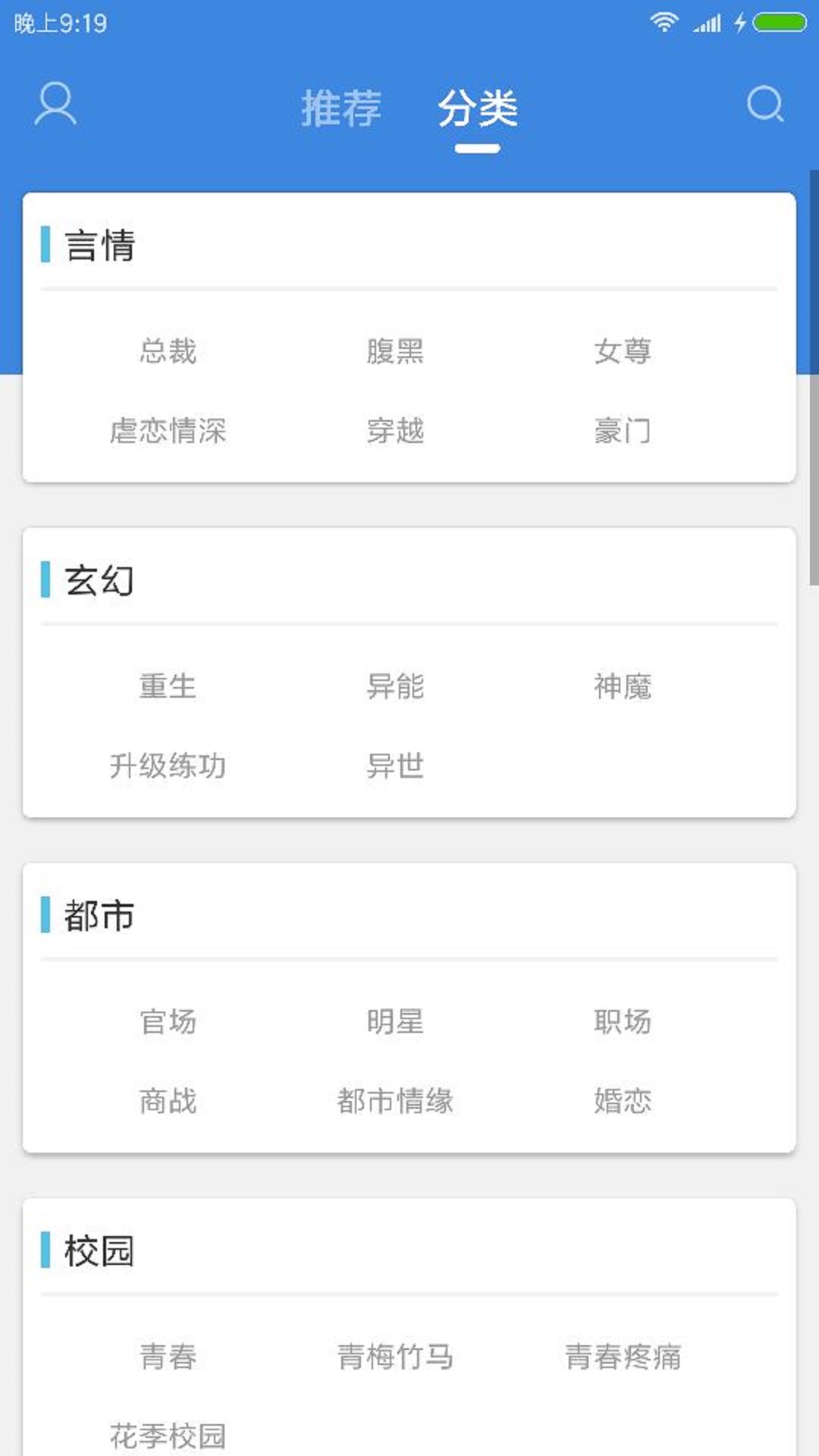This screenshot has height=1456, width=819.
Task: Switch to the 推荐 tab
Action: 340,108
